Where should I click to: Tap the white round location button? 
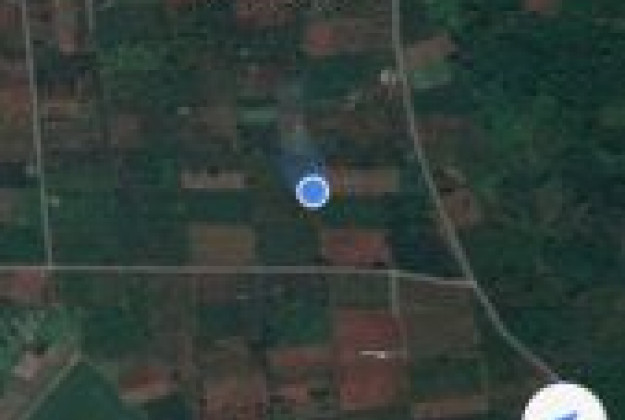tap(566, 406)
